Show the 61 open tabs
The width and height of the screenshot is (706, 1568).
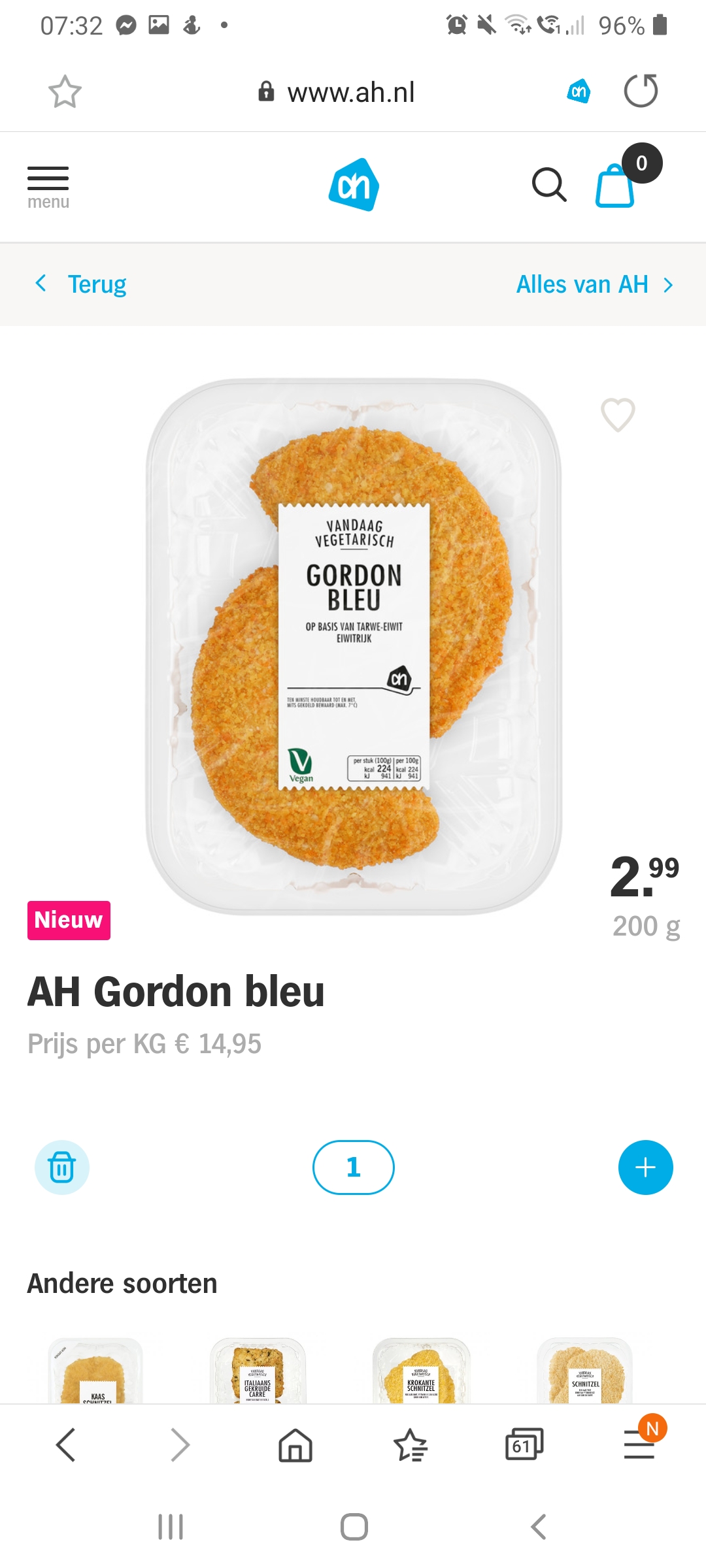click(524, 1445)
